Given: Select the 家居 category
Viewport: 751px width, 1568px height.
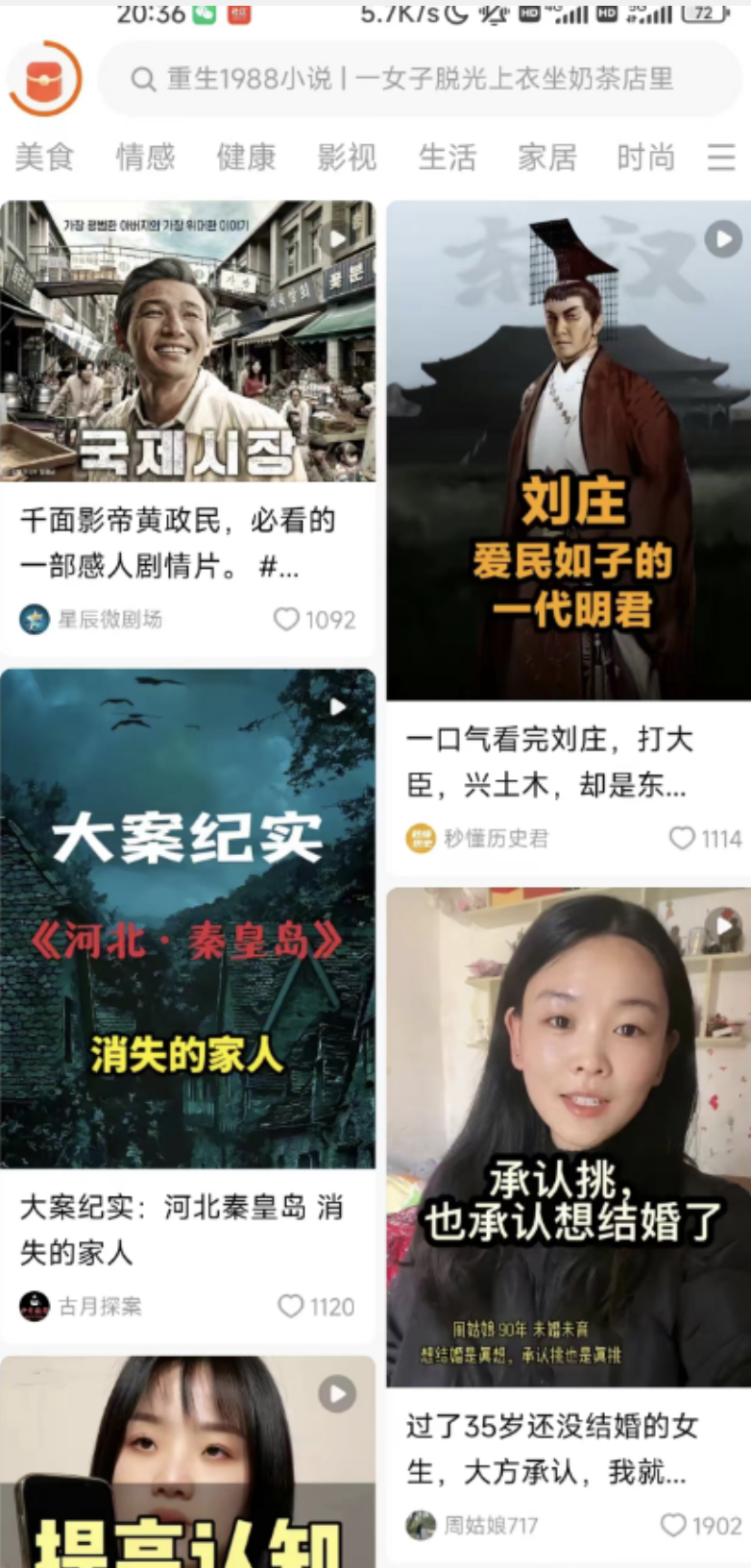Looking at the screenshot, I should point(545,159).
